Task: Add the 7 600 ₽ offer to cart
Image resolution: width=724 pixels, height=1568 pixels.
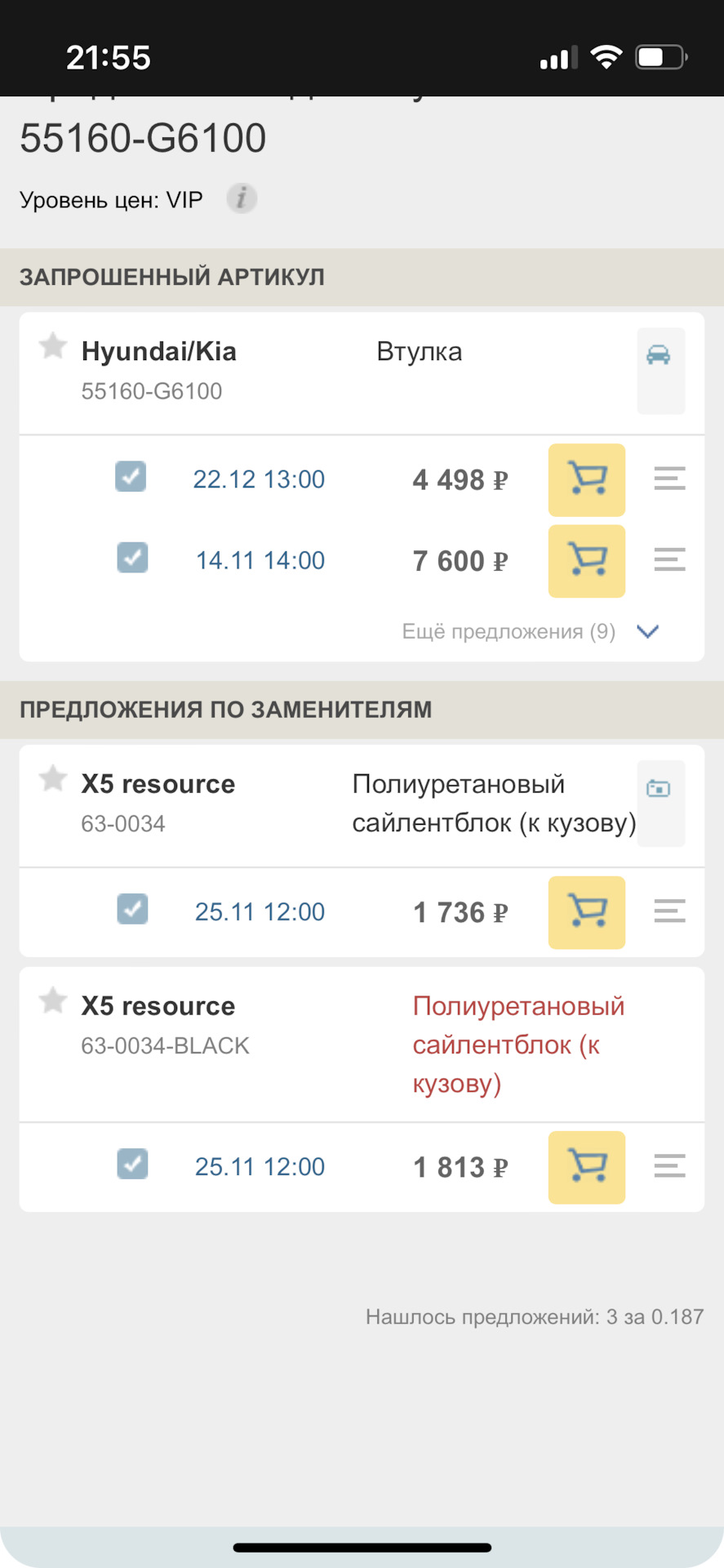Action: tap(586, 561)
